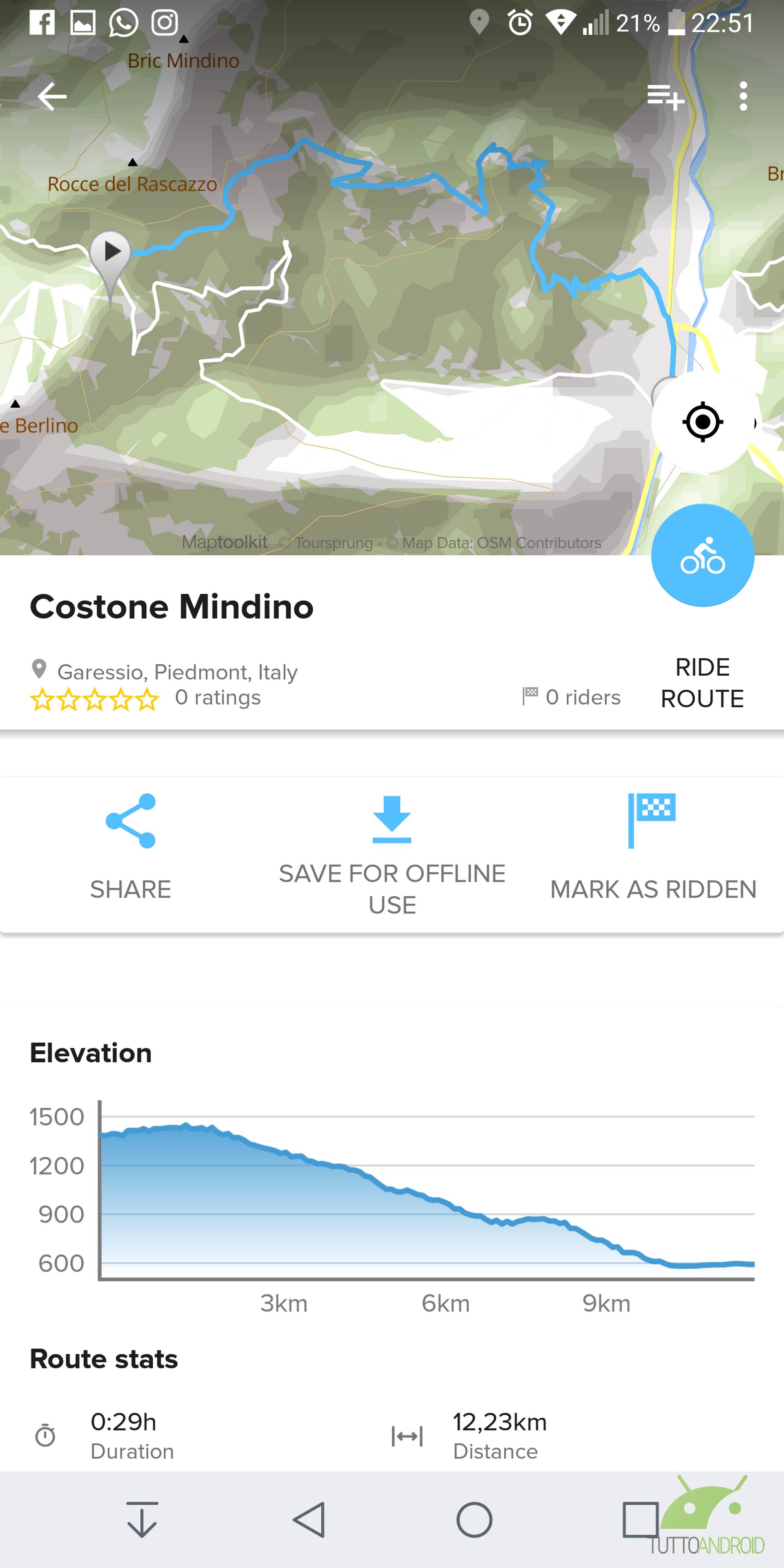The height and width of the screenshot is (1568, 784).
Task: Go to the Android home screen
Action: pyautogui.click(x=474, y=1519)
